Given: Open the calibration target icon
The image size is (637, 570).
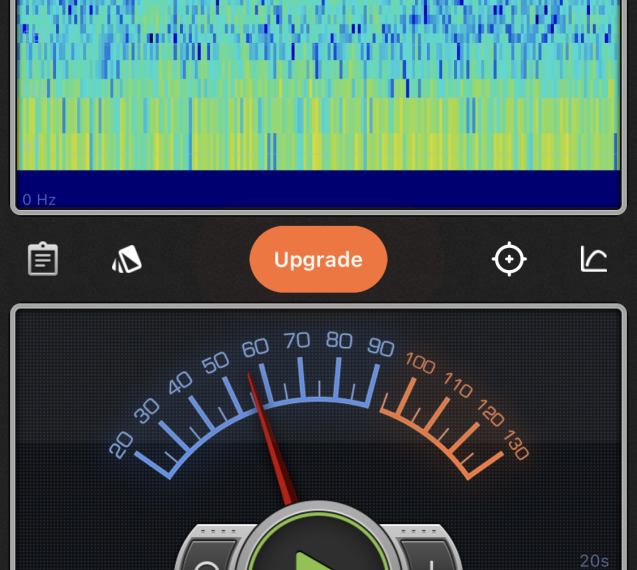Looking at the screenshot, I should click(509, 260).
